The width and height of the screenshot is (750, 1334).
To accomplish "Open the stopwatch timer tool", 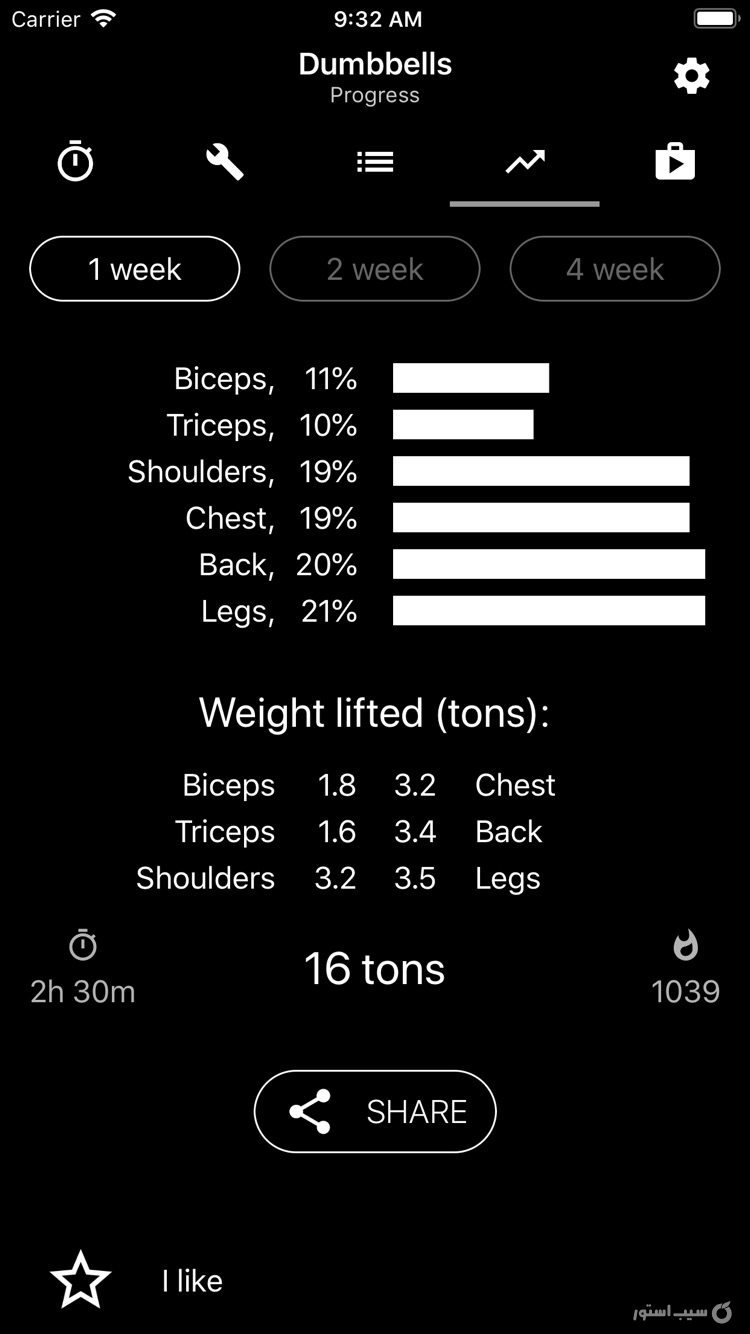I will [x=75, y=161].
